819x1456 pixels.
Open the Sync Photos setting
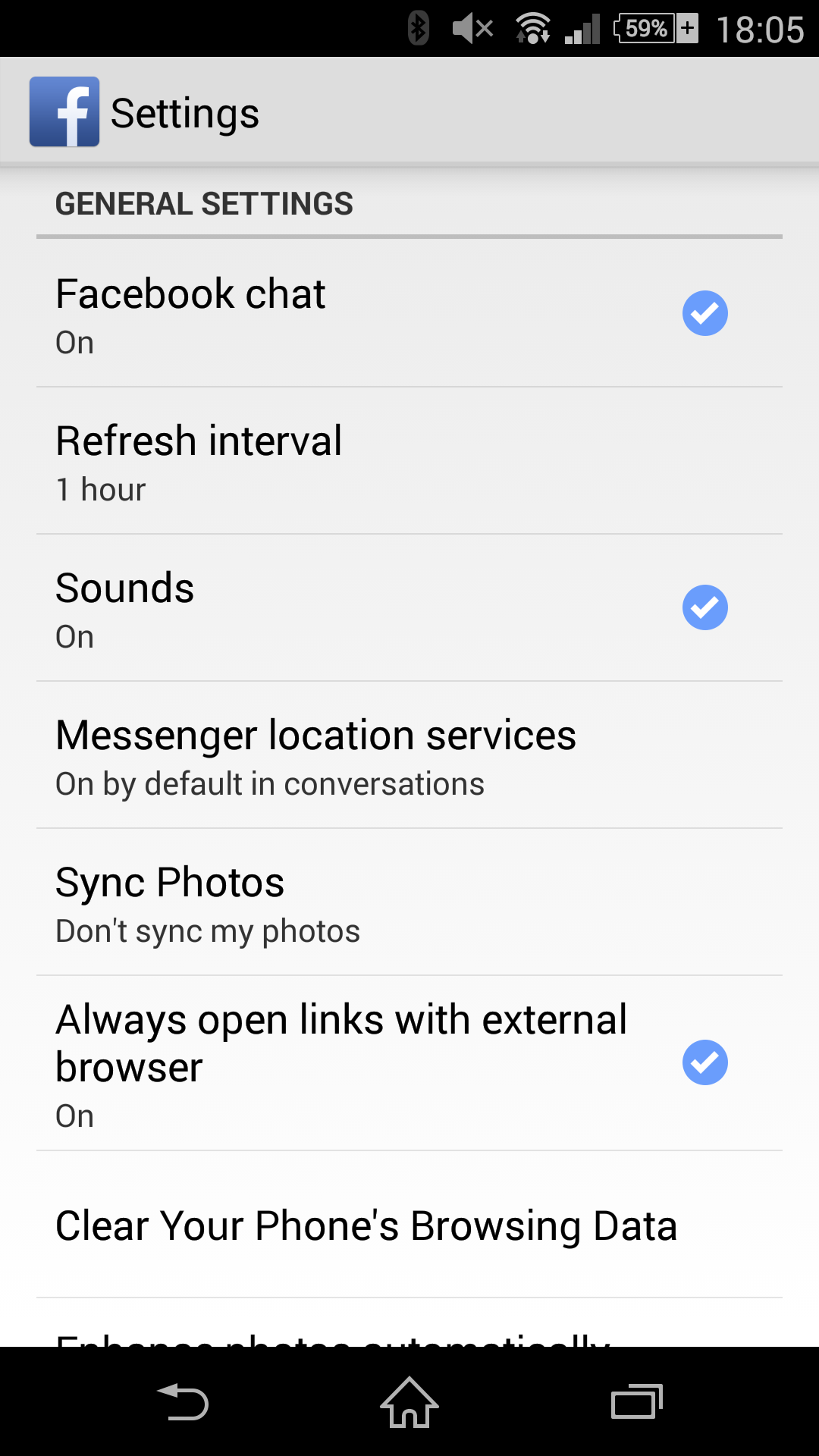click(x=409, y=902)
